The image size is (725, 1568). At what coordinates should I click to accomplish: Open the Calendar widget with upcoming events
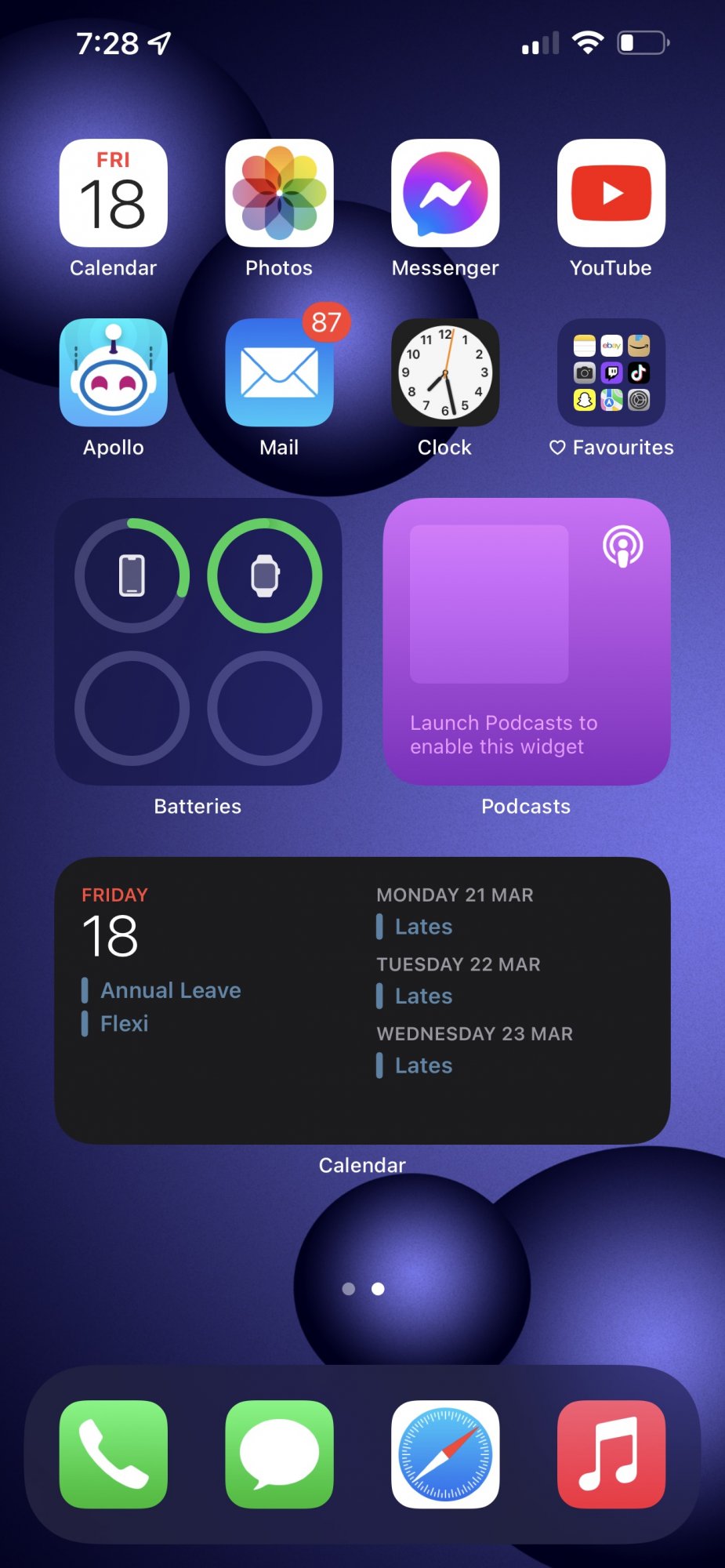point(362,1000)
